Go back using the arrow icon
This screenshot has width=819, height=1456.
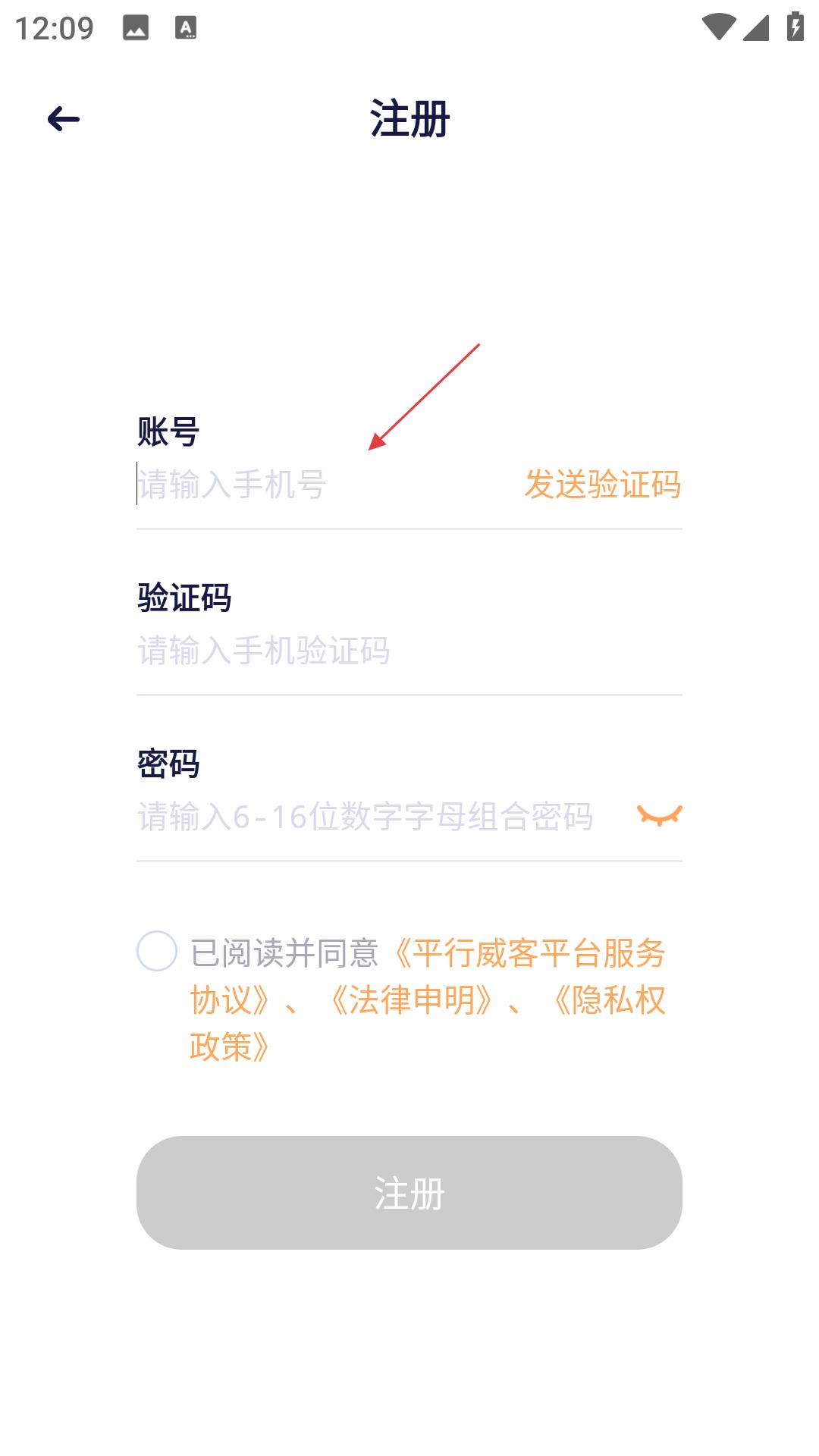(x=64, y=119)
